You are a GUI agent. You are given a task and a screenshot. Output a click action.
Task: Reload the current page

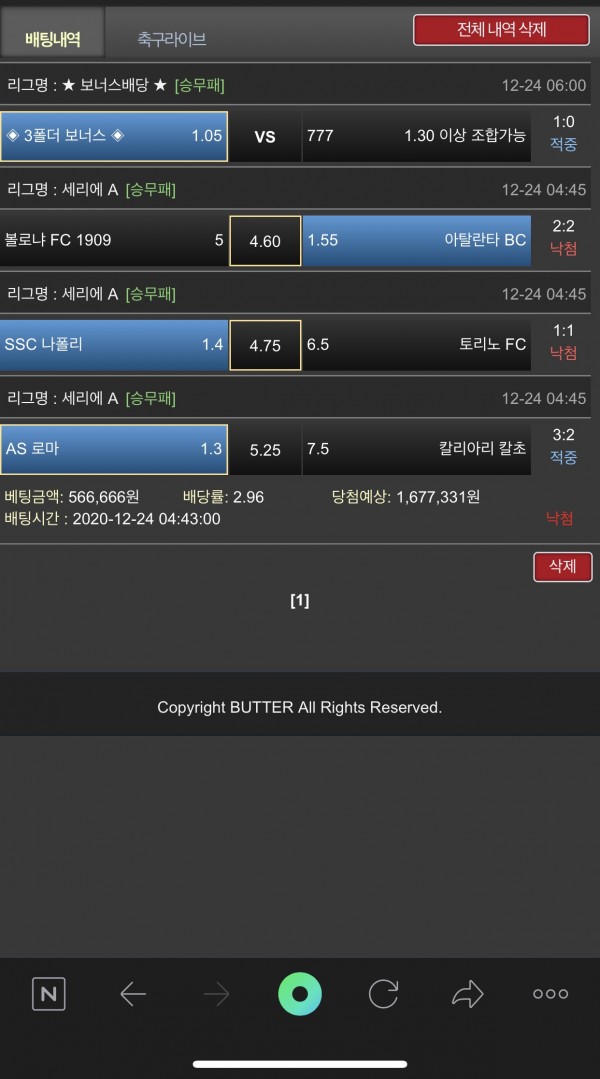(383, 994)
